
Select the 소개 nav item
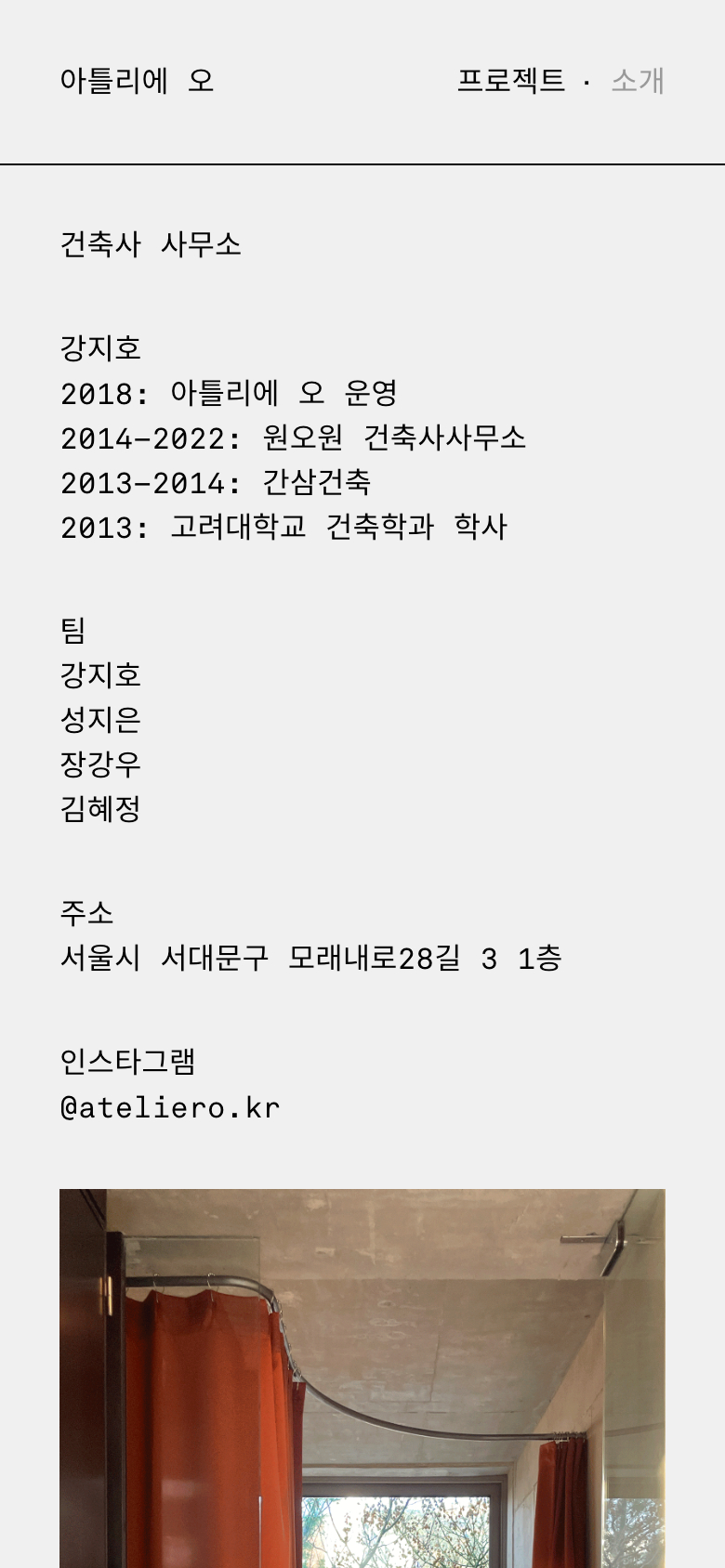coord(638,81)
